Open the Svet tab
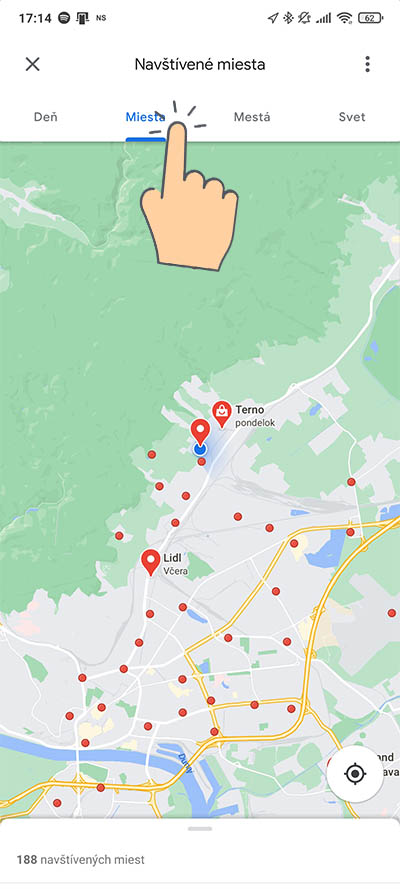Screen dimensions: 400x889 click(x=352, y=117)
